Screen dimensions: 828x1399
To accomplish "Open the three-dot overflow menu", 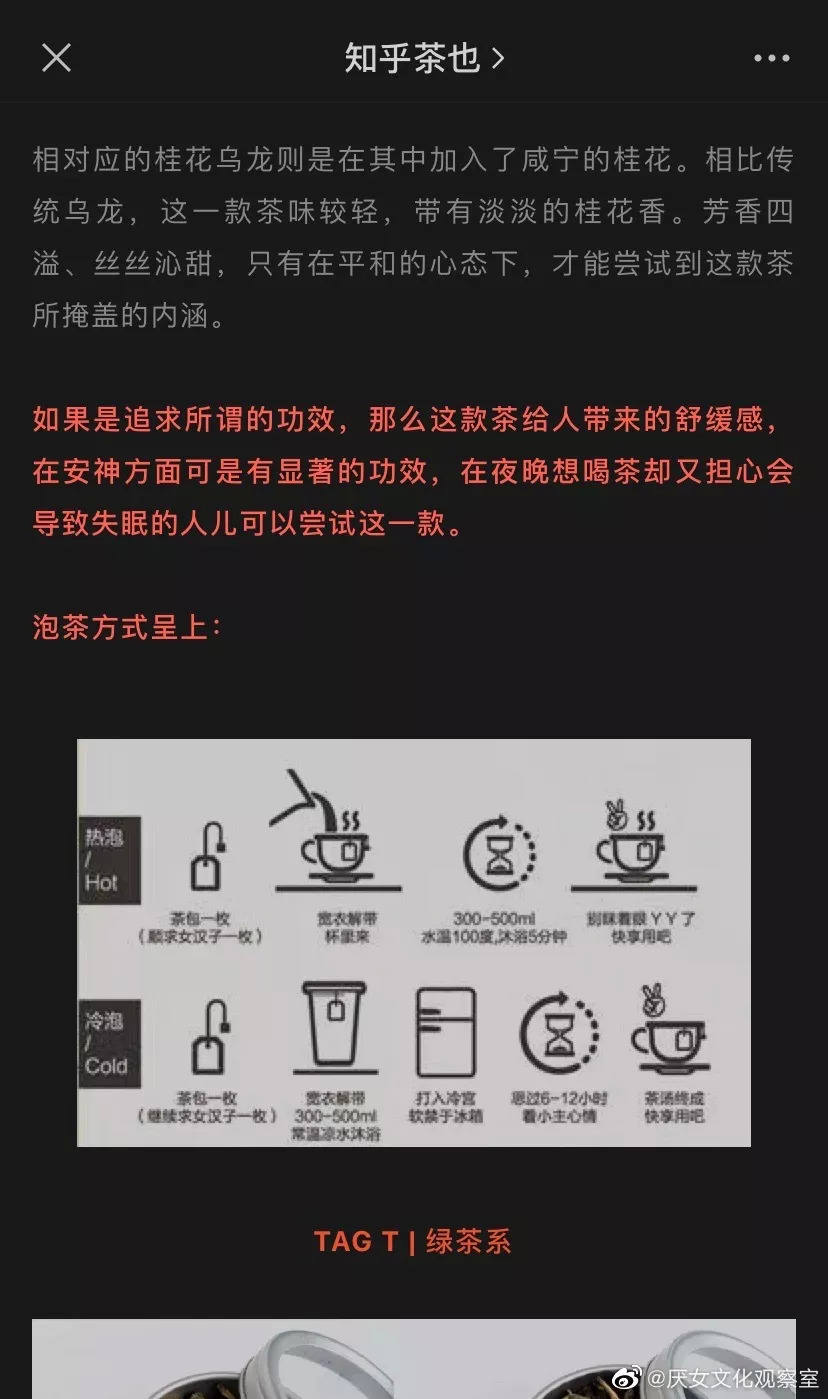I will coord(771,59).
